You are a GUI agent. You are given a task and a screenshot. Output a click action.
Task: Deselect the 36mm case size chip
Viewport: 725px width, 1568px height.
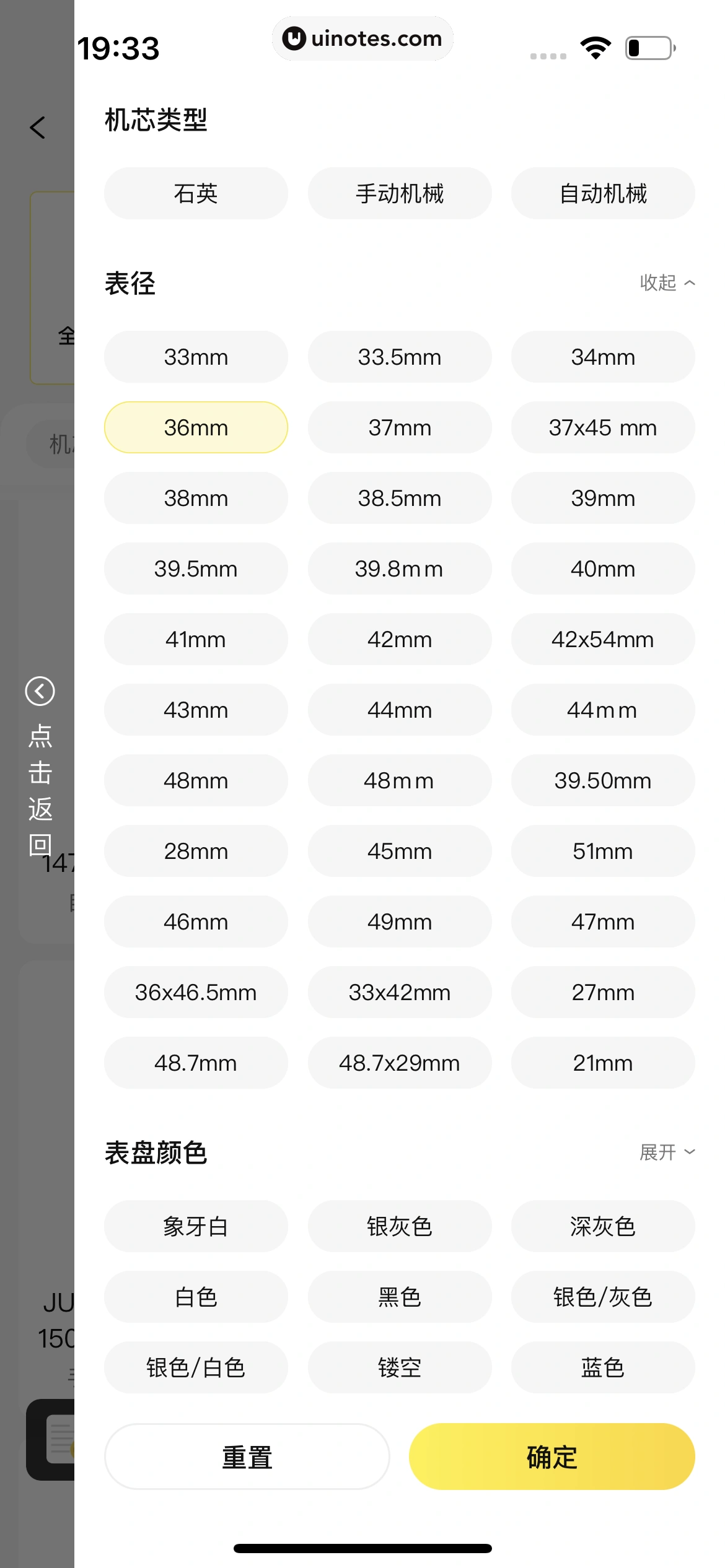click(196, 427)
